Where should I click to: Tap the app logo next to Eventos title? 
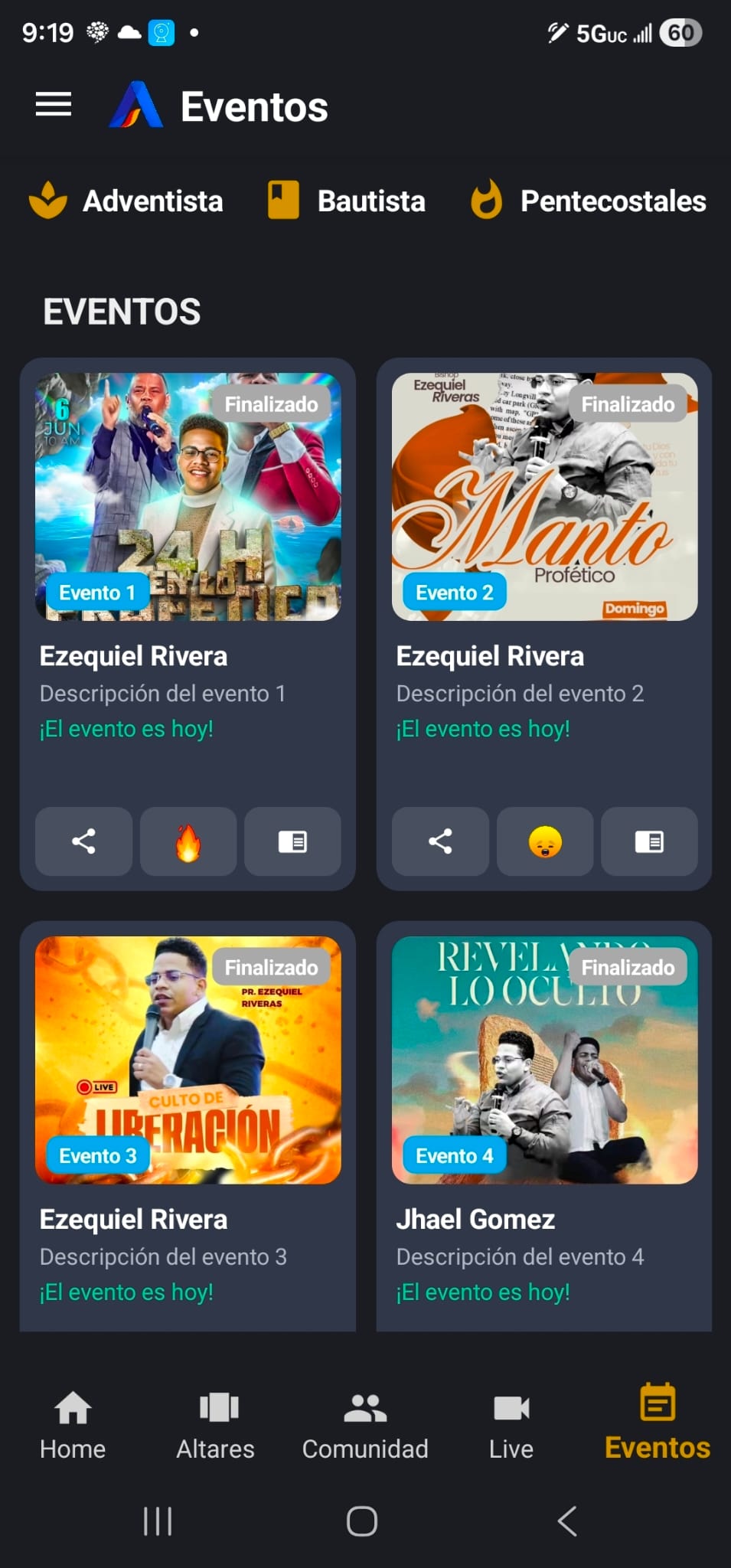click(x=136, y=106)
